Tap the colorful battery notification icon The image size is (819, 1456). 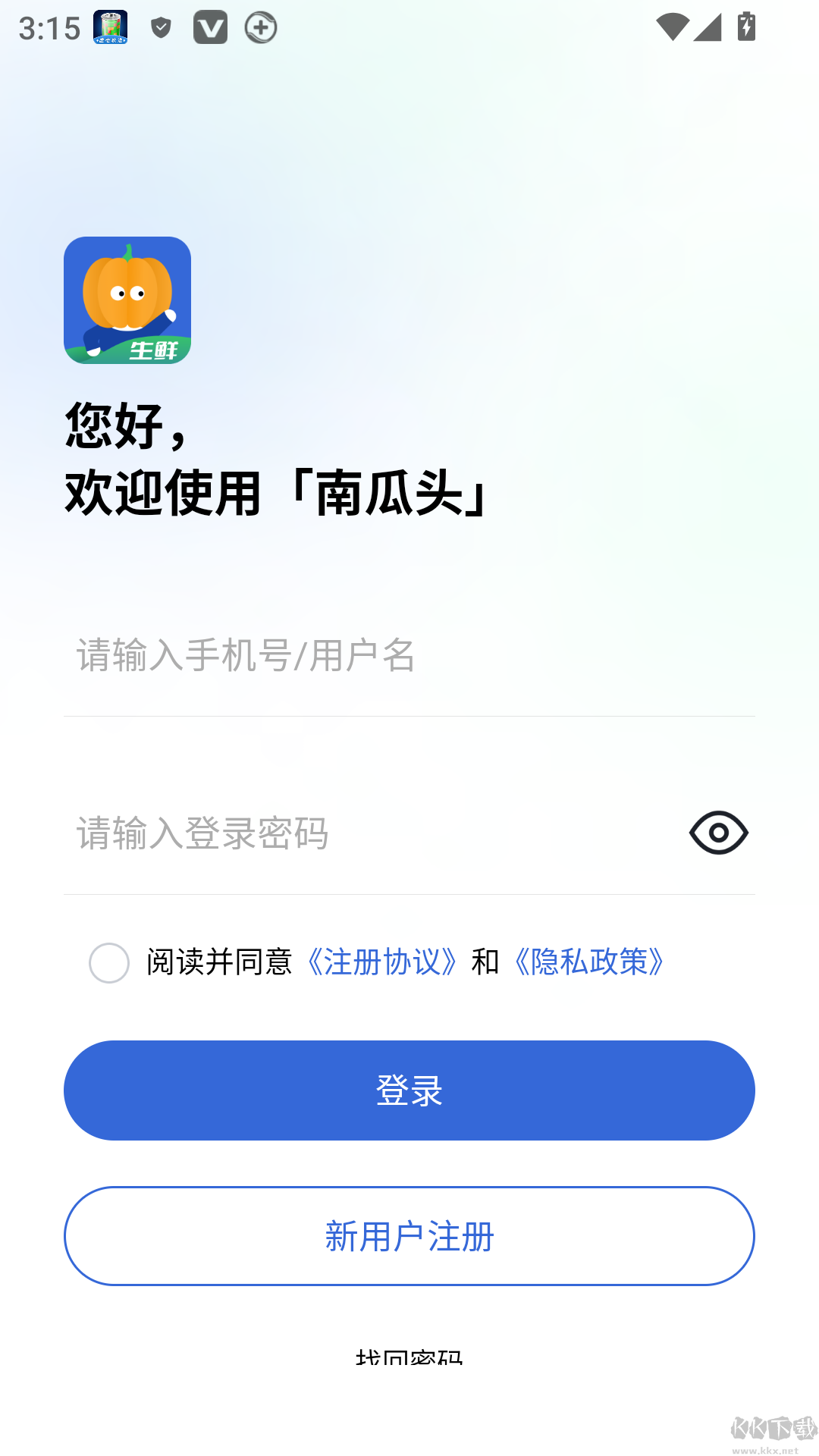(x=108, y=27)
